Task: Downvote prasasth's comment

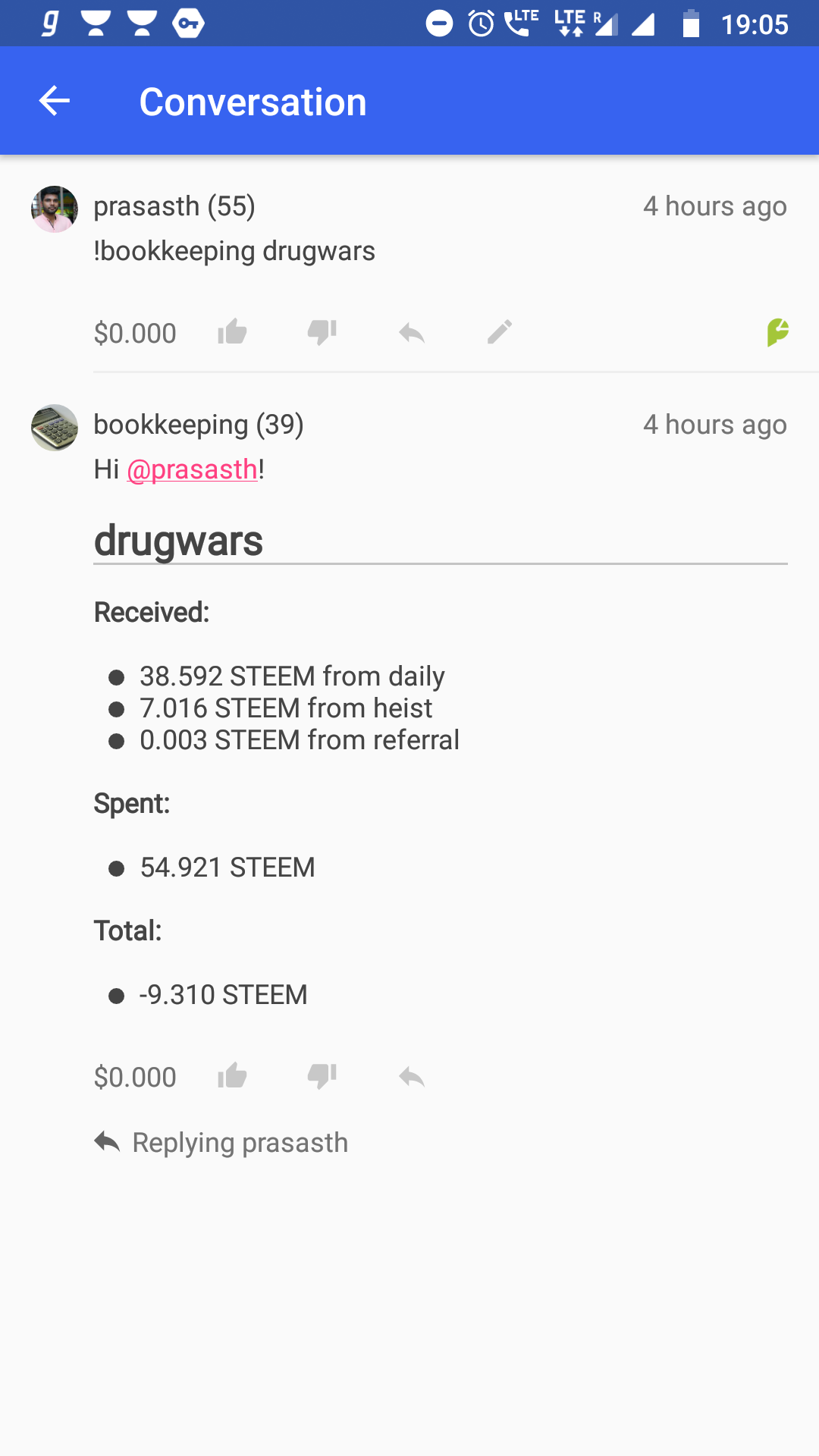Action: click(322, 332)
